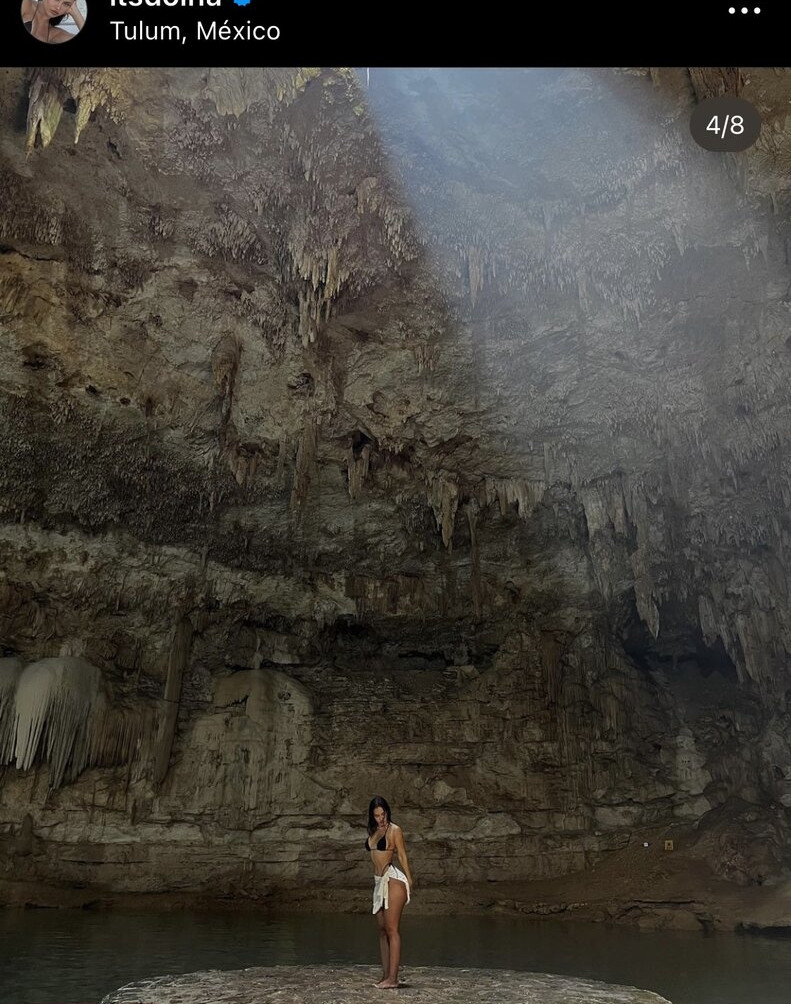Open the post's three-dot options menu

click(x=744, y=11)
